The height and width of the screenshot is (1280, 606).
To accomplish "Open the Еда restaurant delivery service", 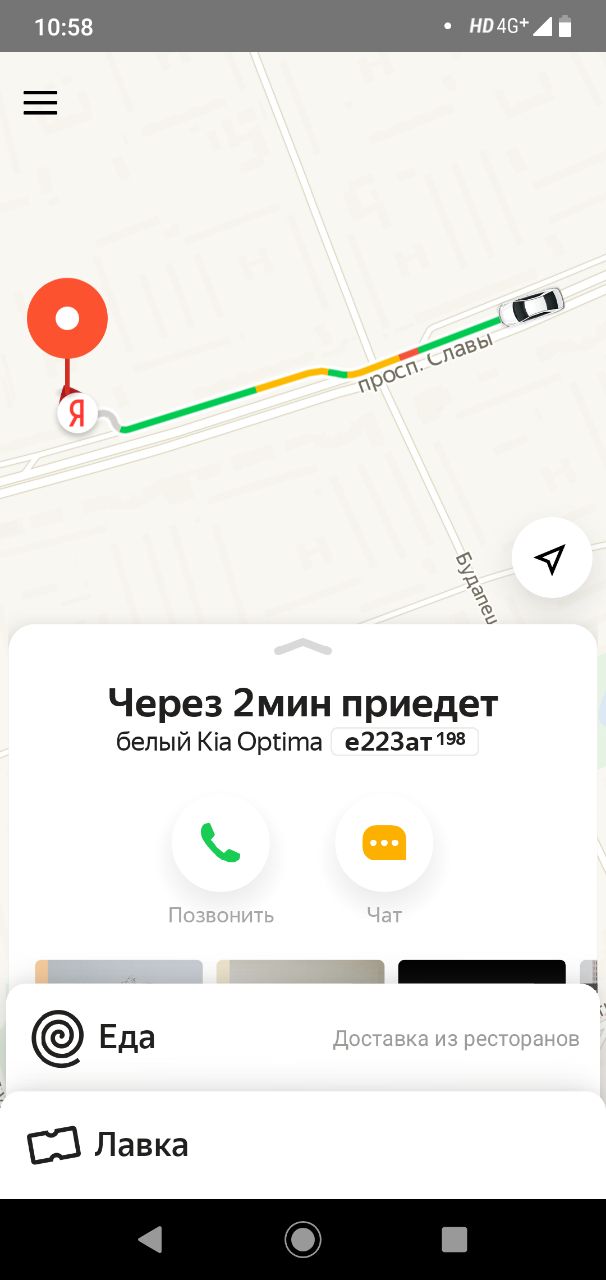I will (x=303, y=1038).
